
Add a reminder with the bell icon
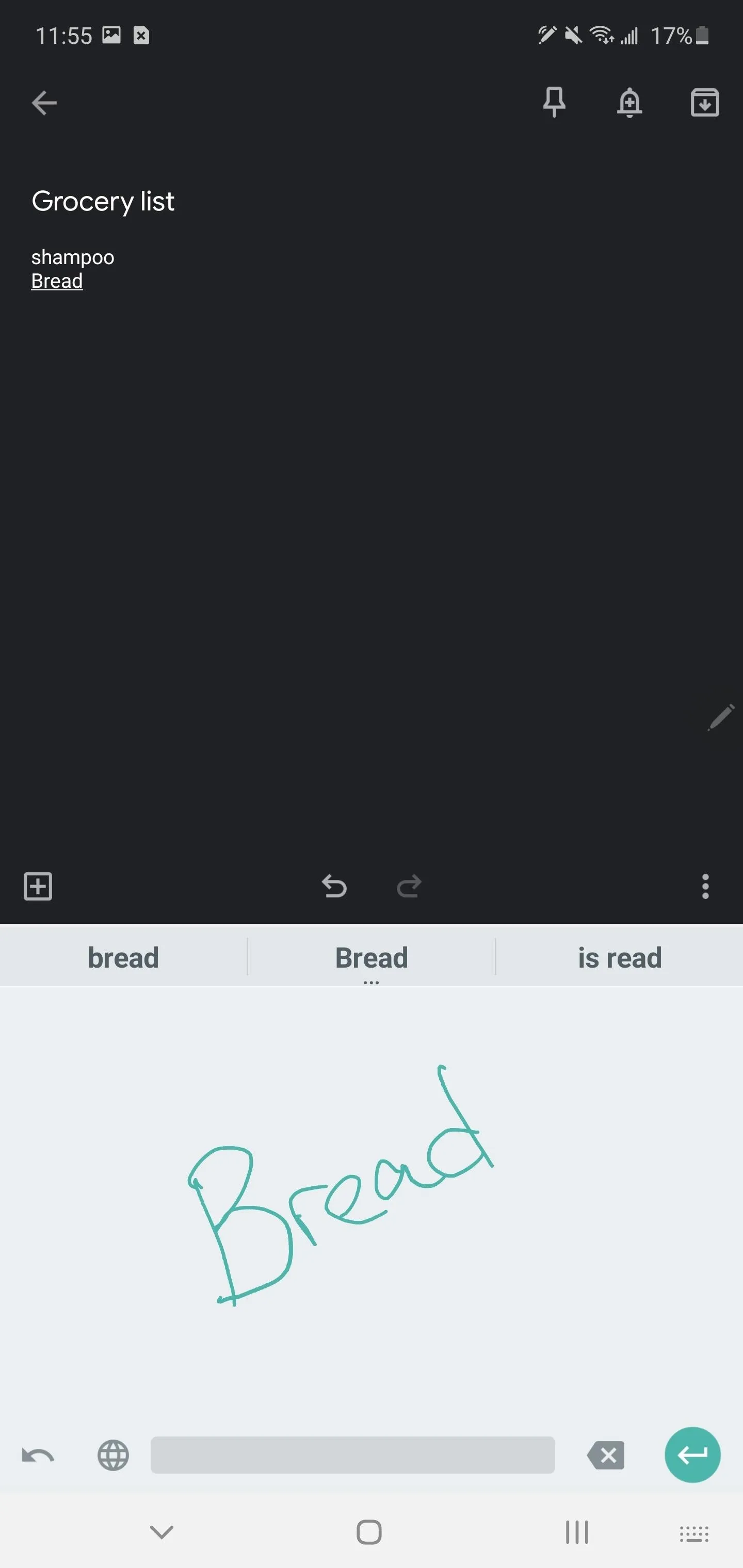(x=629, y=102)
